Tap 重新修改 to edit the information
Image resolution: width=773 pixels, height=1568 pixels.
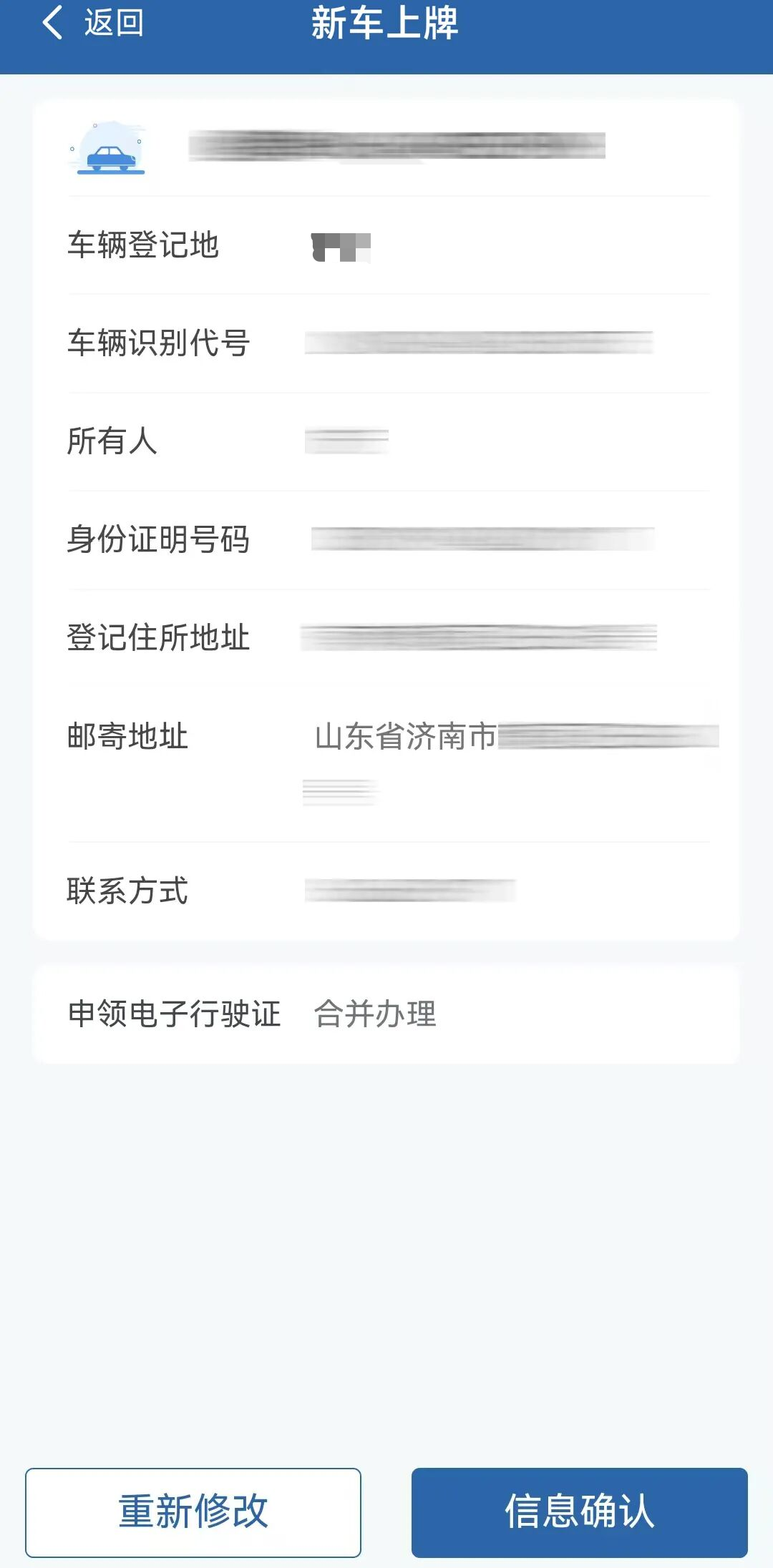(x=193, y=1511)
